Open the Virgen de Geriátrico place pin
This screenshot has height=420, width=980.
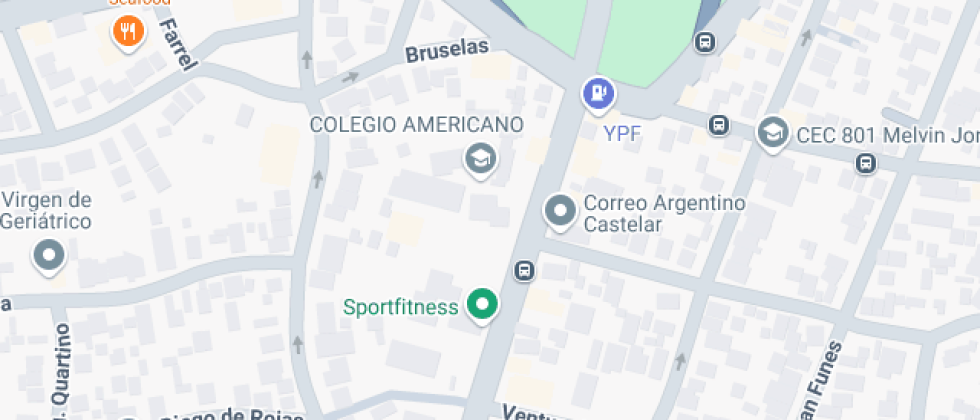48,256
